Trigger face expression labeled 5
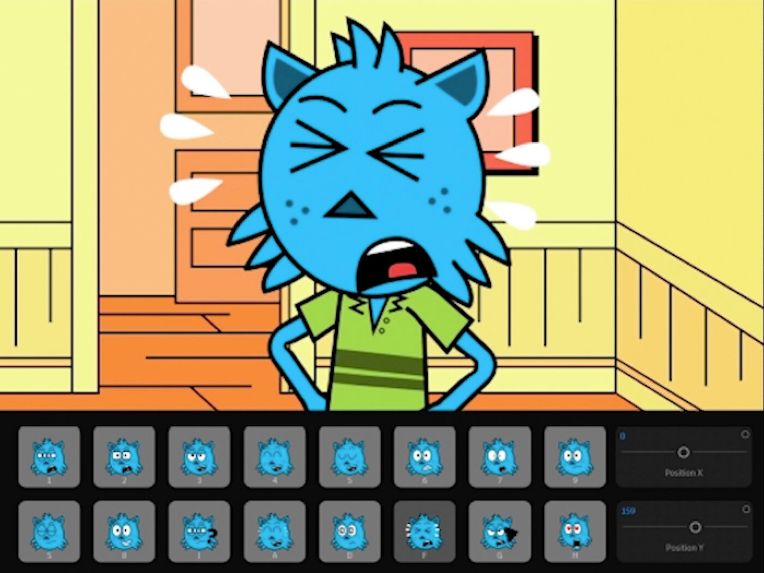The width and height of the screenshot is (764, 573). pyautogui.click(x=349, y=457)
